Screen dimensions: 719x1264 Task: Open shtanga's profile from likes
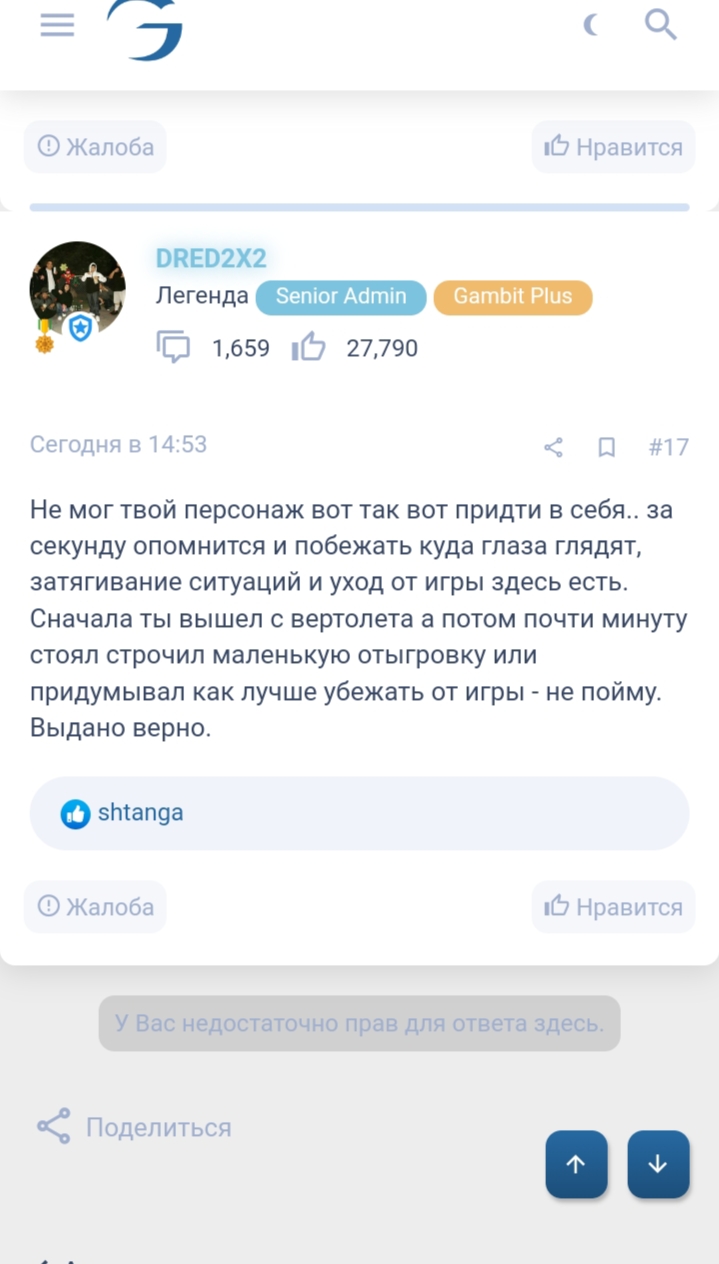(x=140, y=812)
